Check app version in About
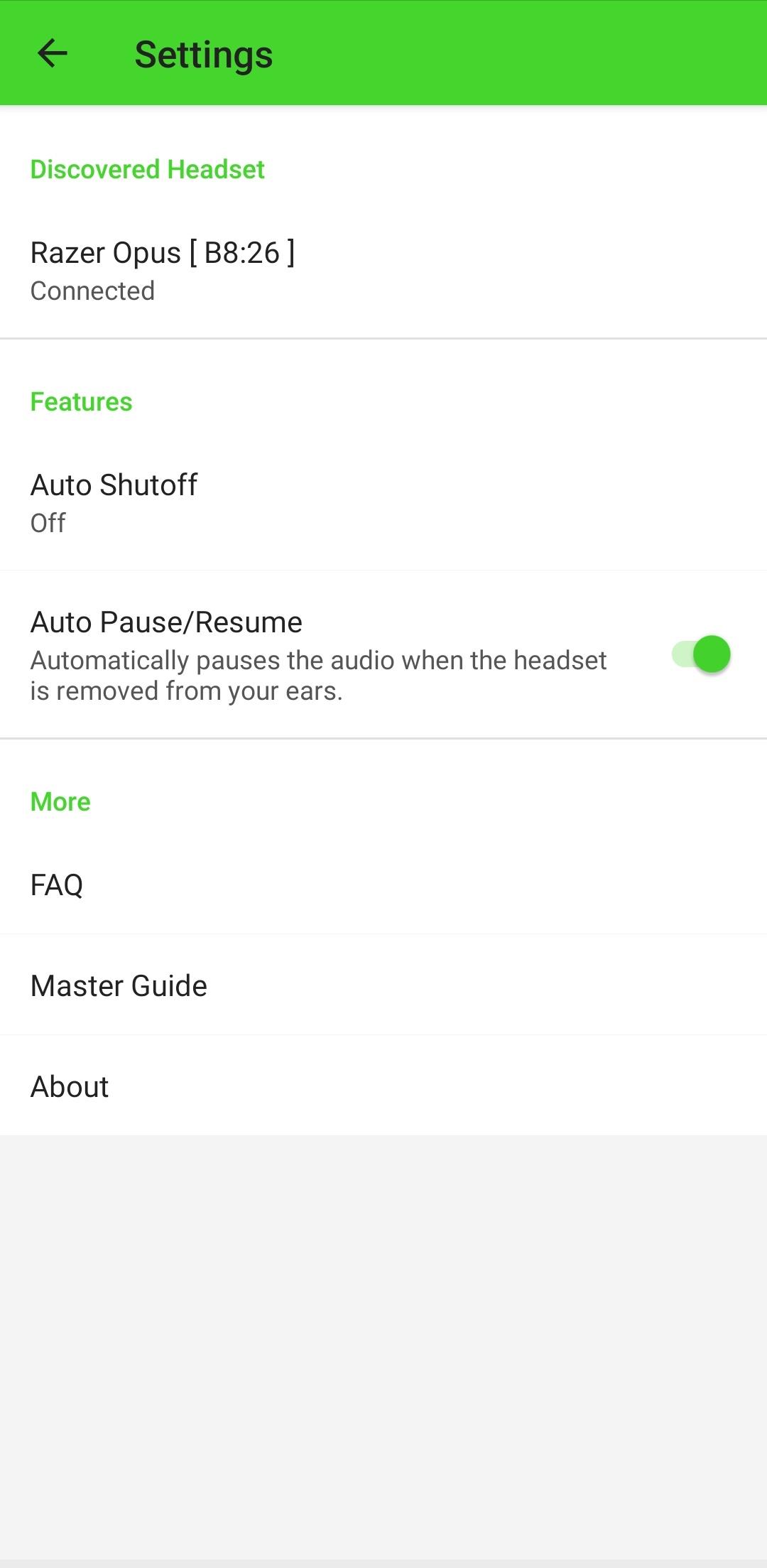767x1568 pixels. (69, 1086)
